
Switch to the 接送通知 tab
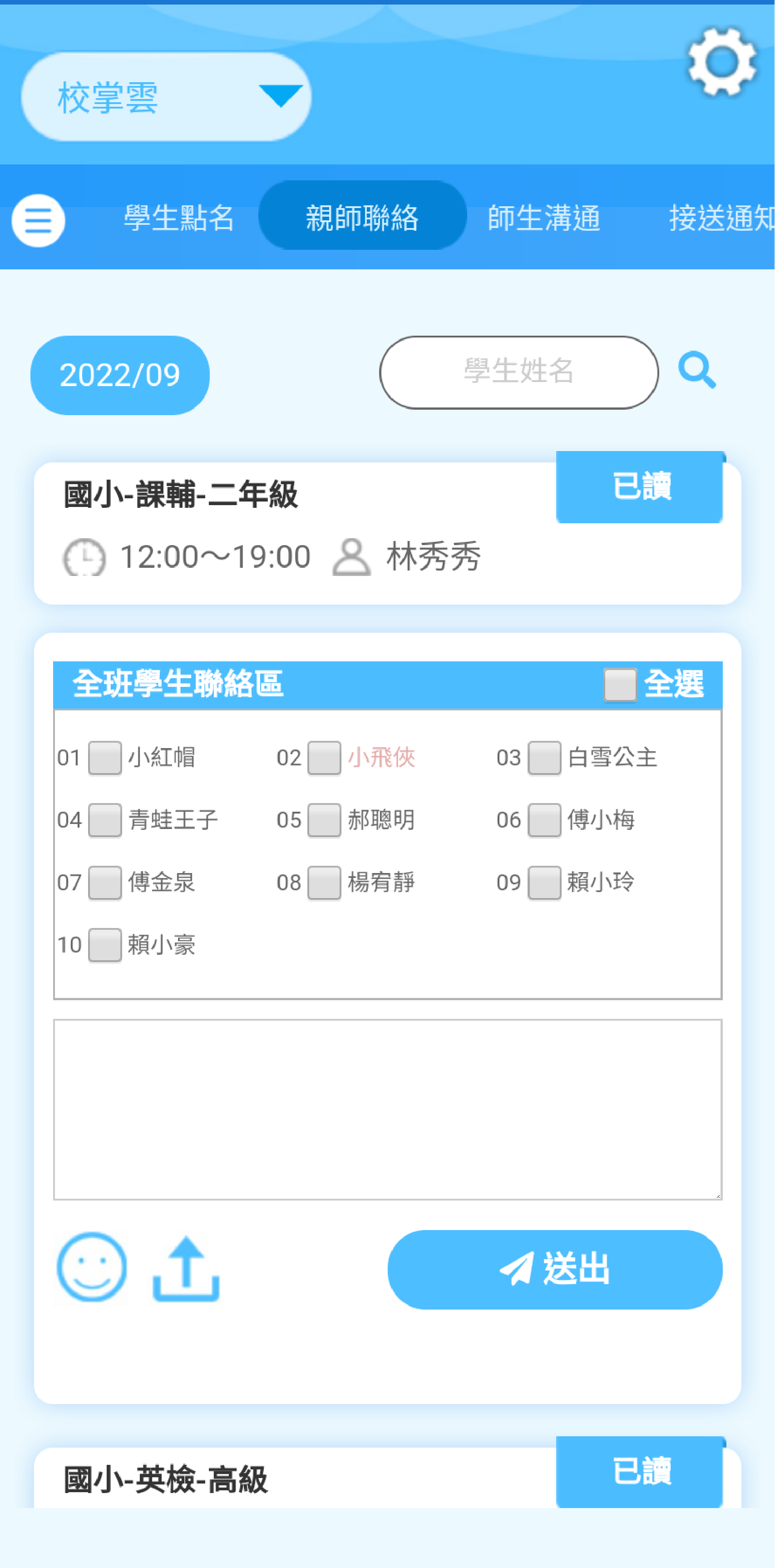pyautogui.click(x=720, y=218)
